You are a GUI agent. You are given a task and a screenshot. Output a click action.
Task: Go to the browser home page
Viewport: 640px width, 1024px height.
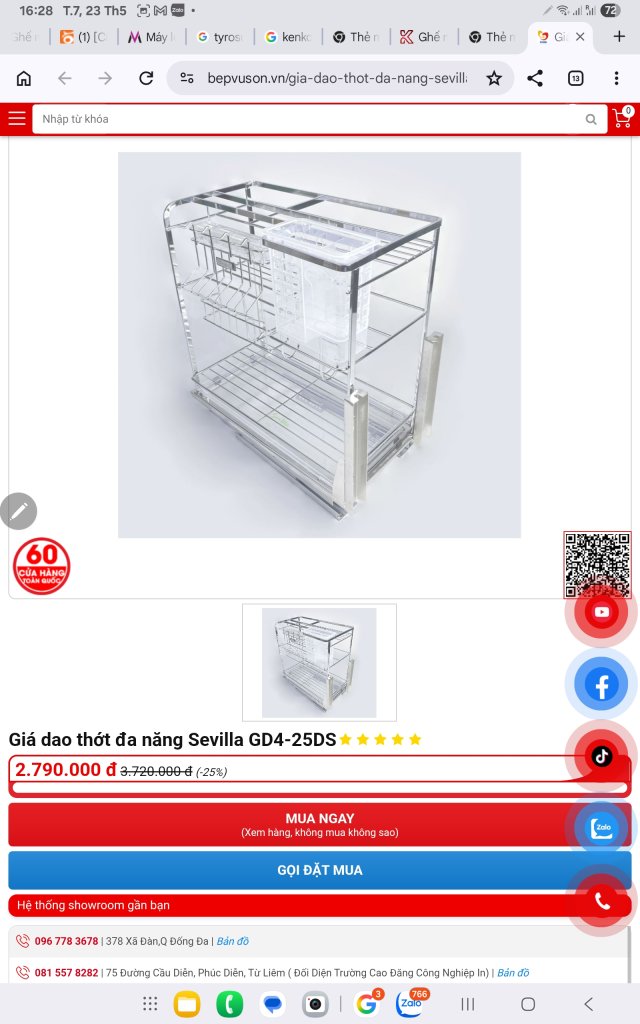tap(24, 78)
